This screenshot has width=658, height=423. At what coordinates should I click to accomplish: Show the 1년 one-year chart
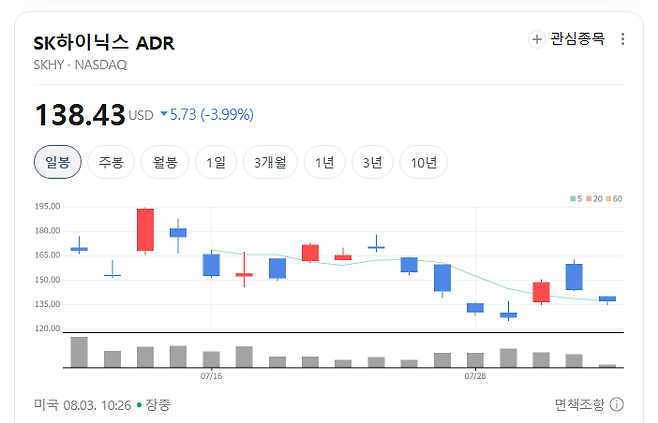coord(324,162)
